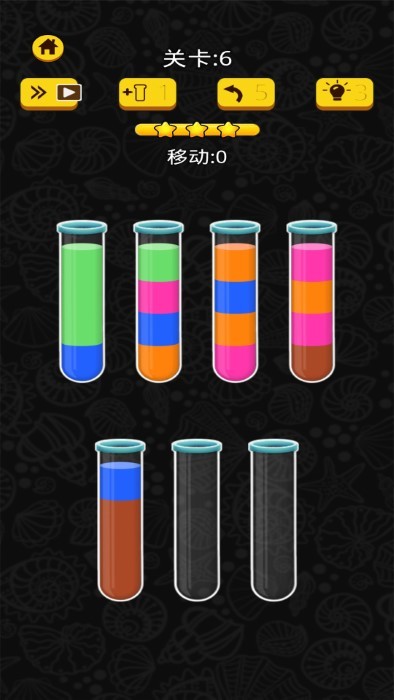394x700 pixels.
Task: Tap the last empty tube in bottom row
Action: click(274, 520)
